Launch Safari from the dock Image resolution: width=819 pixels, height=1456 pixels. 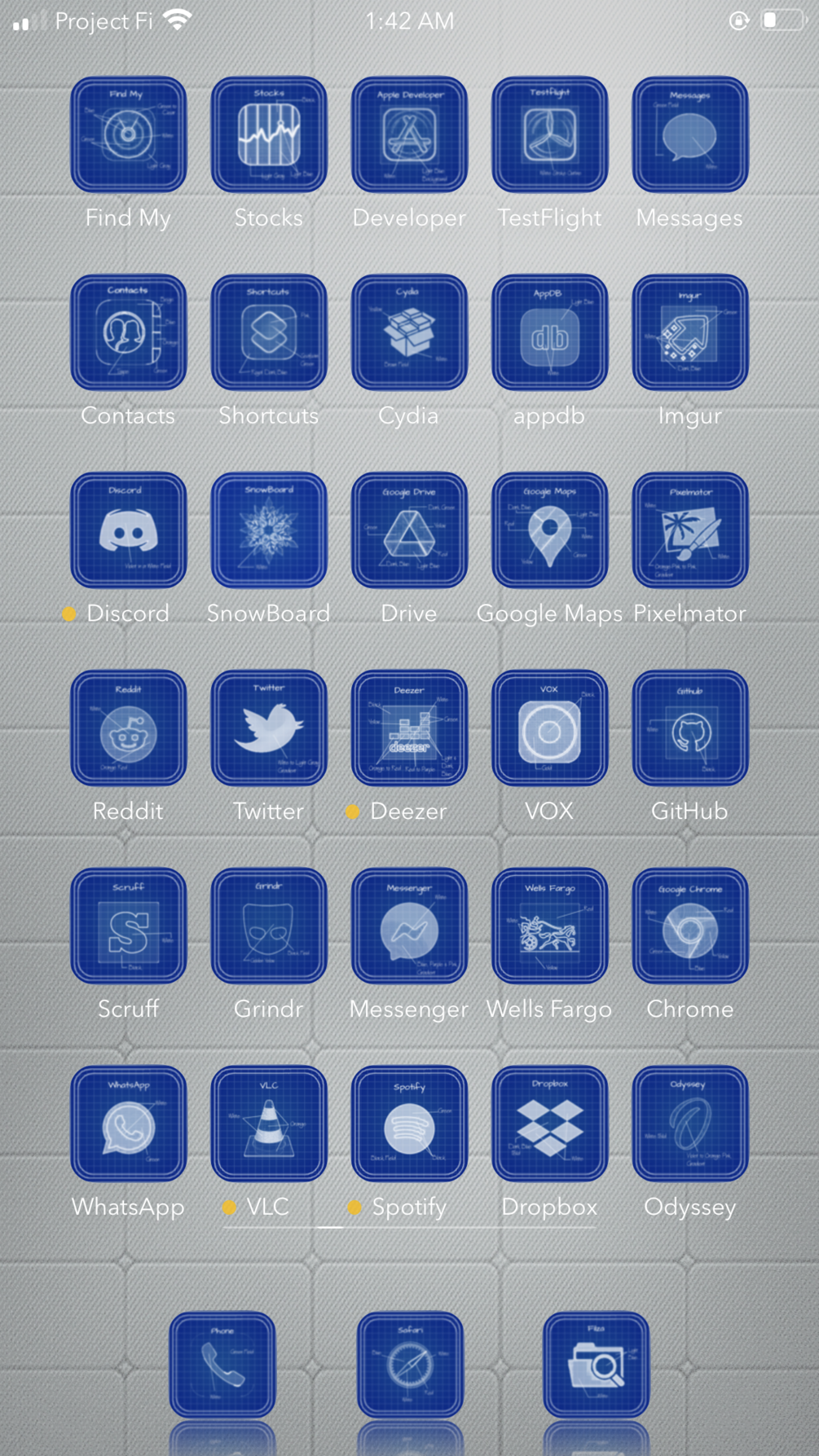click(409, 1365)
